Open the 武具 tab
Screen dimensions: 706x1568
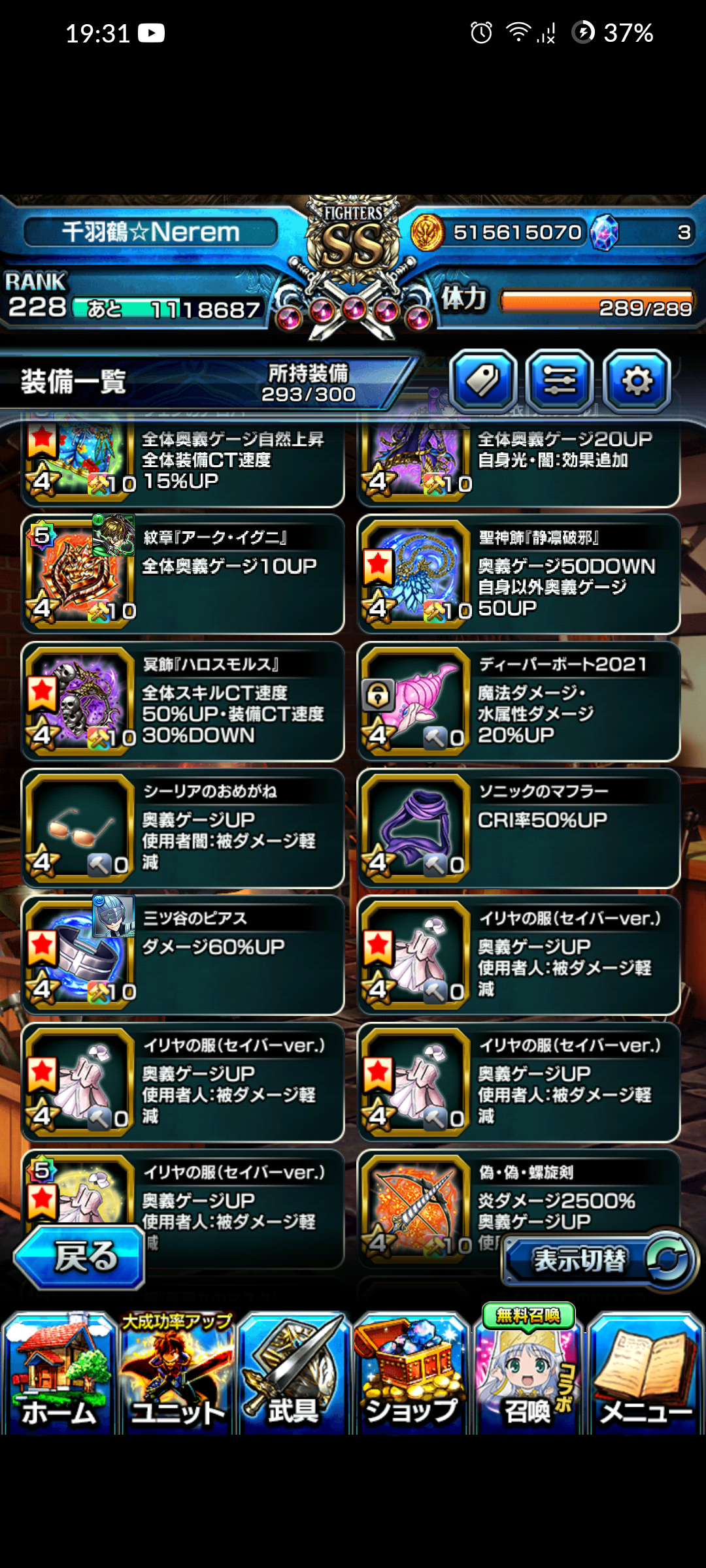294,1372
